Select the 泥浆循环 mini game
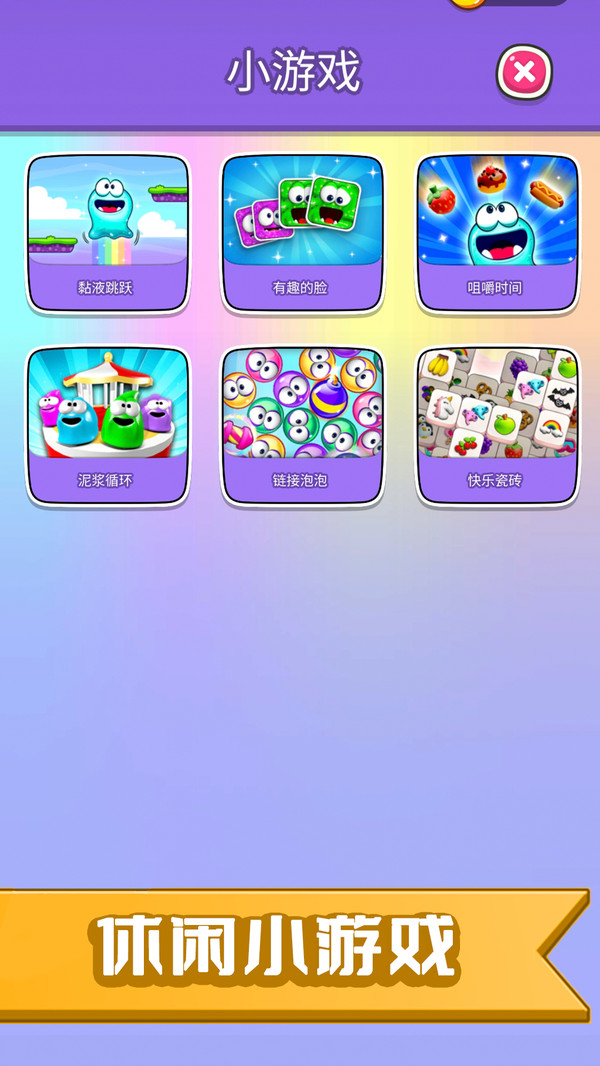Image resolution: width=600 pixels, height=1066 pixels. click(x=107, y=425)
